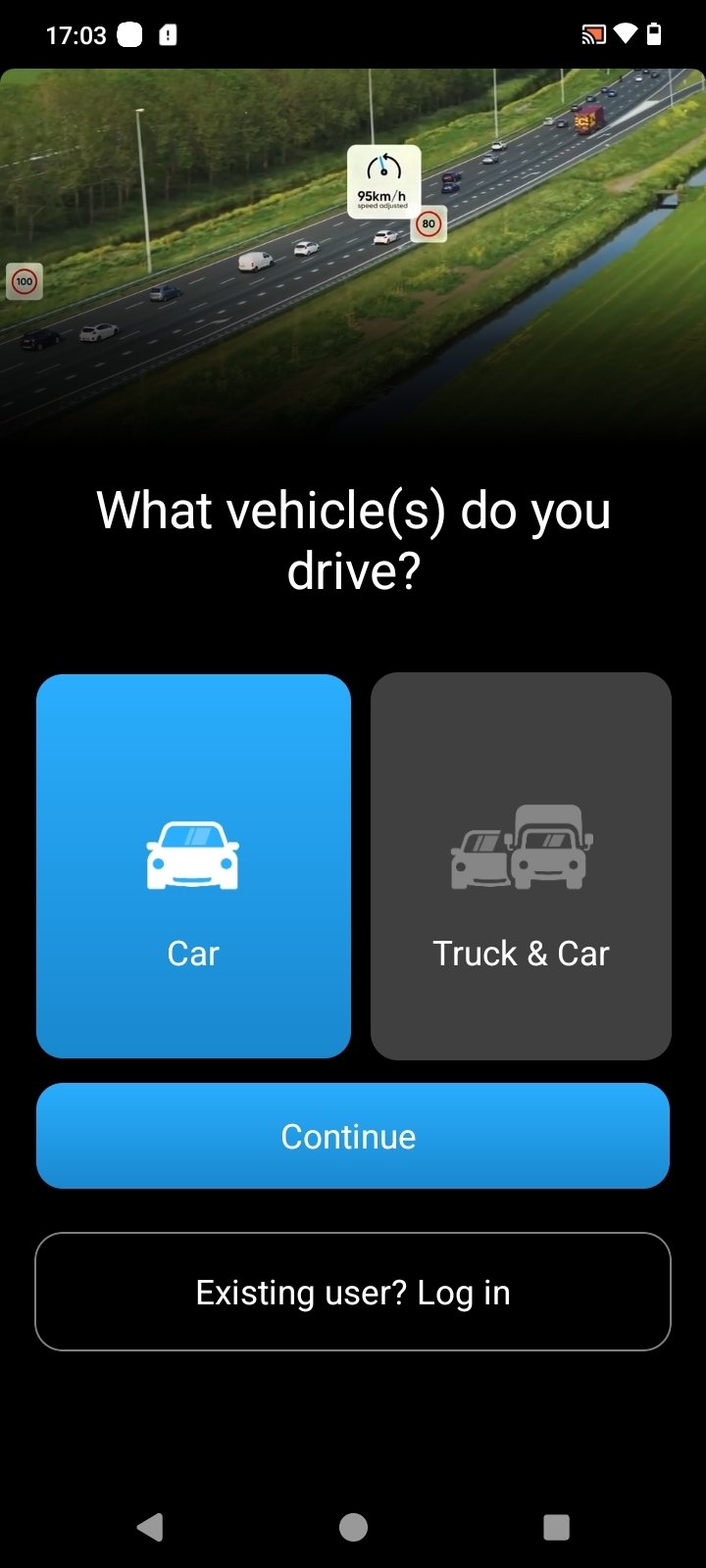Open the recent apps overview
706x1568 pixels.
coord(556,1527)
